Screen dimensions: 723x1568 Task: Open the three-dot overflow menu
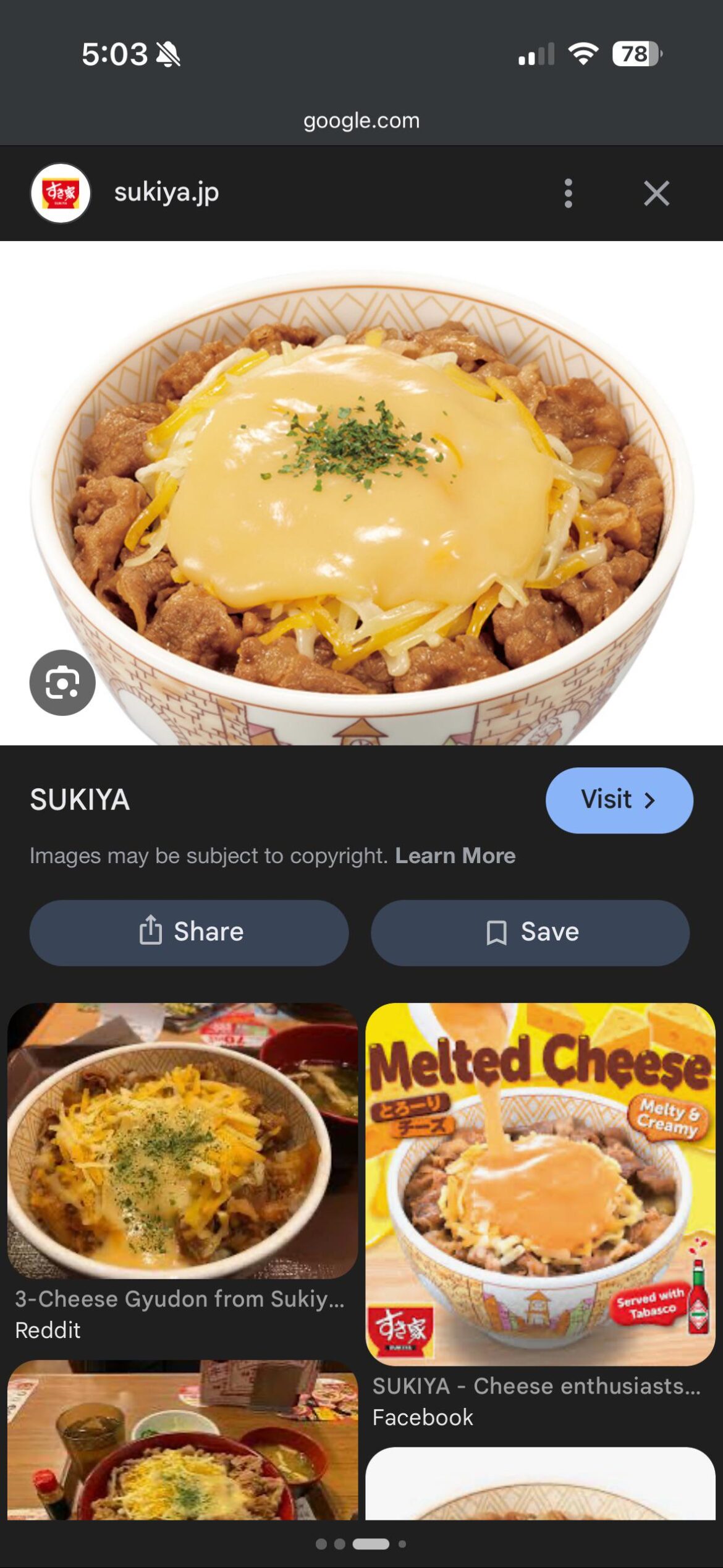[569, 192]
